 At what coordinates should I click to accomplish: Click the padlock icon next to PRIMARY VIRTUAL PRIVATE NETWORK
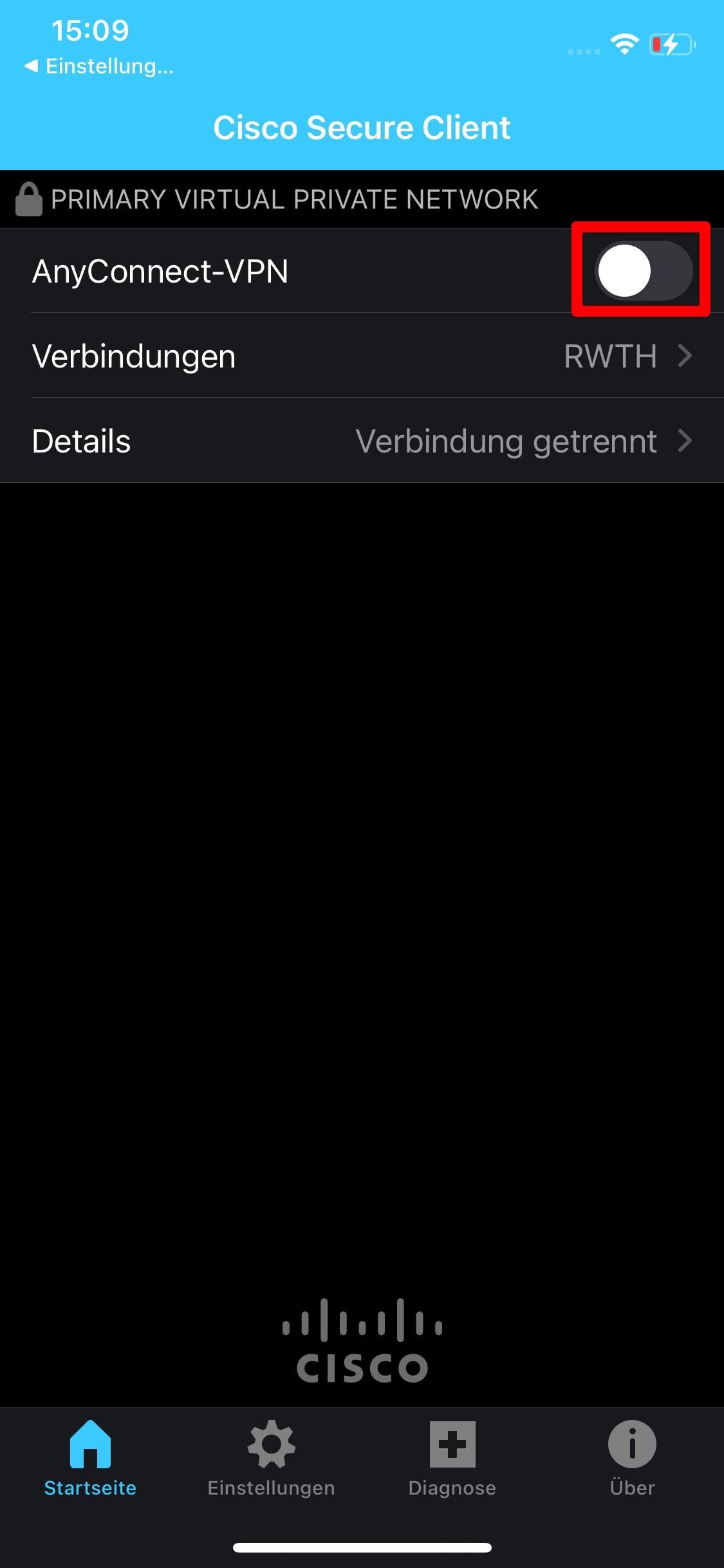[x=28, y=198]
